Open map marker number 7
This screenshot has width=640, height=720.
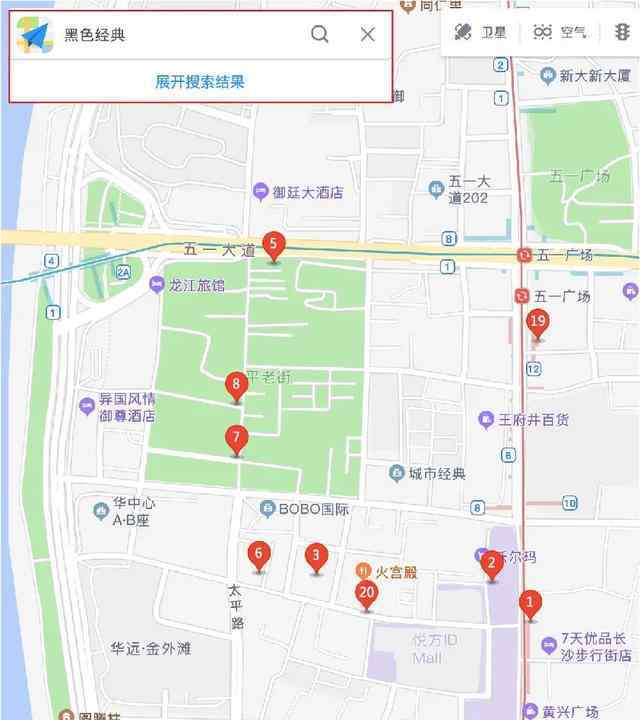coord(236,439)
